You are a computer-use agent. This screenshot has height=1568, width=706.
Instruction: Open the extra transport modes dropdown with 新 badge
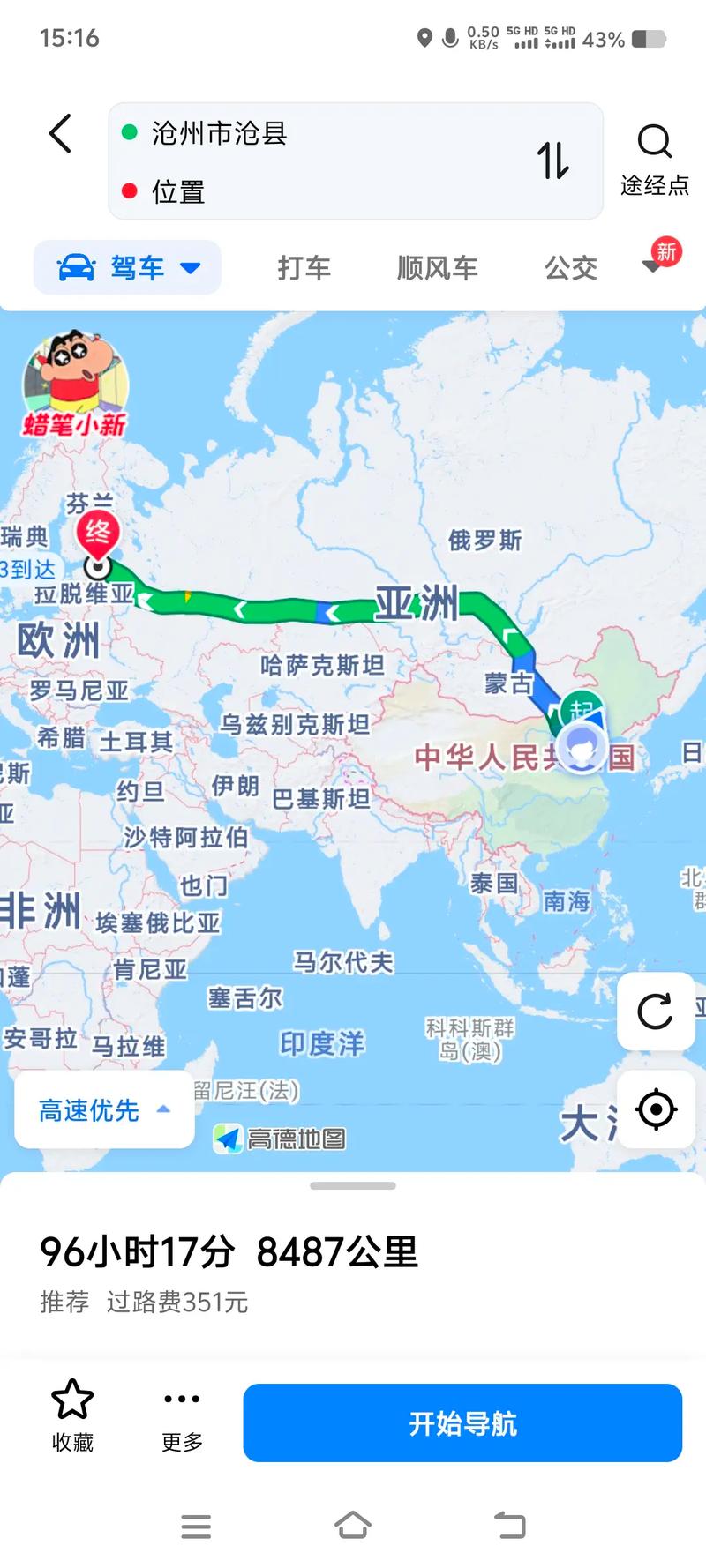pos(653,265)
